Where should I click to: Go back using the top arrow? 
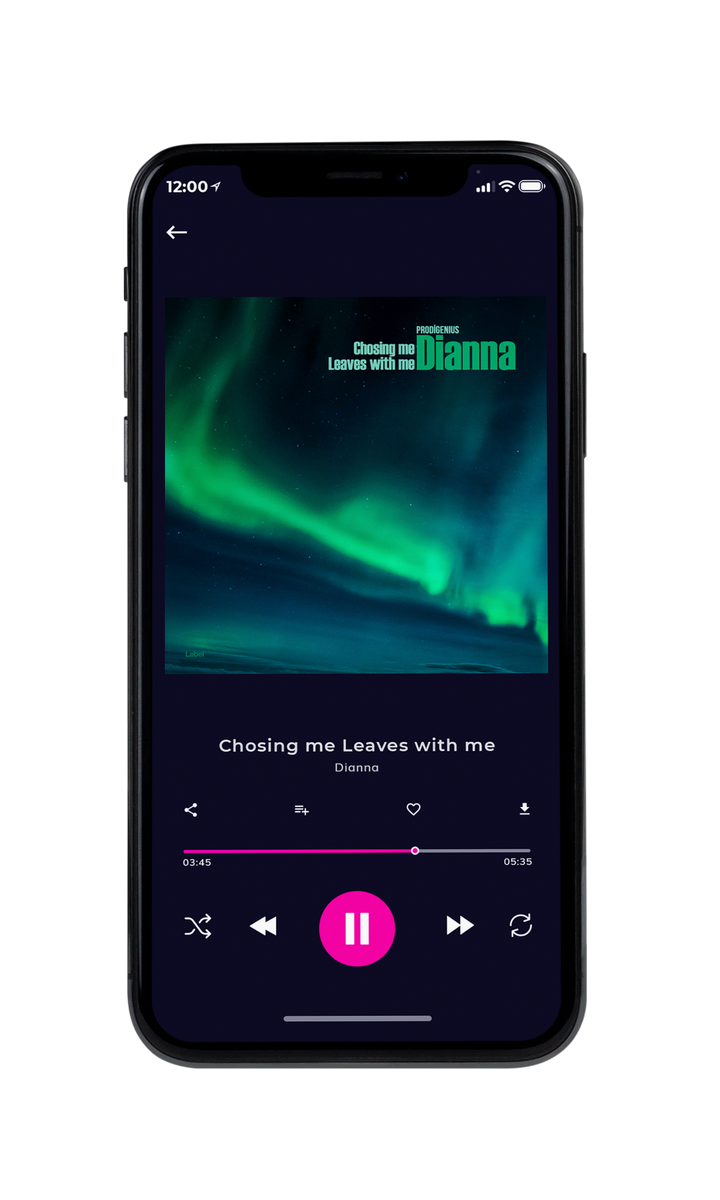coord(177,232)
